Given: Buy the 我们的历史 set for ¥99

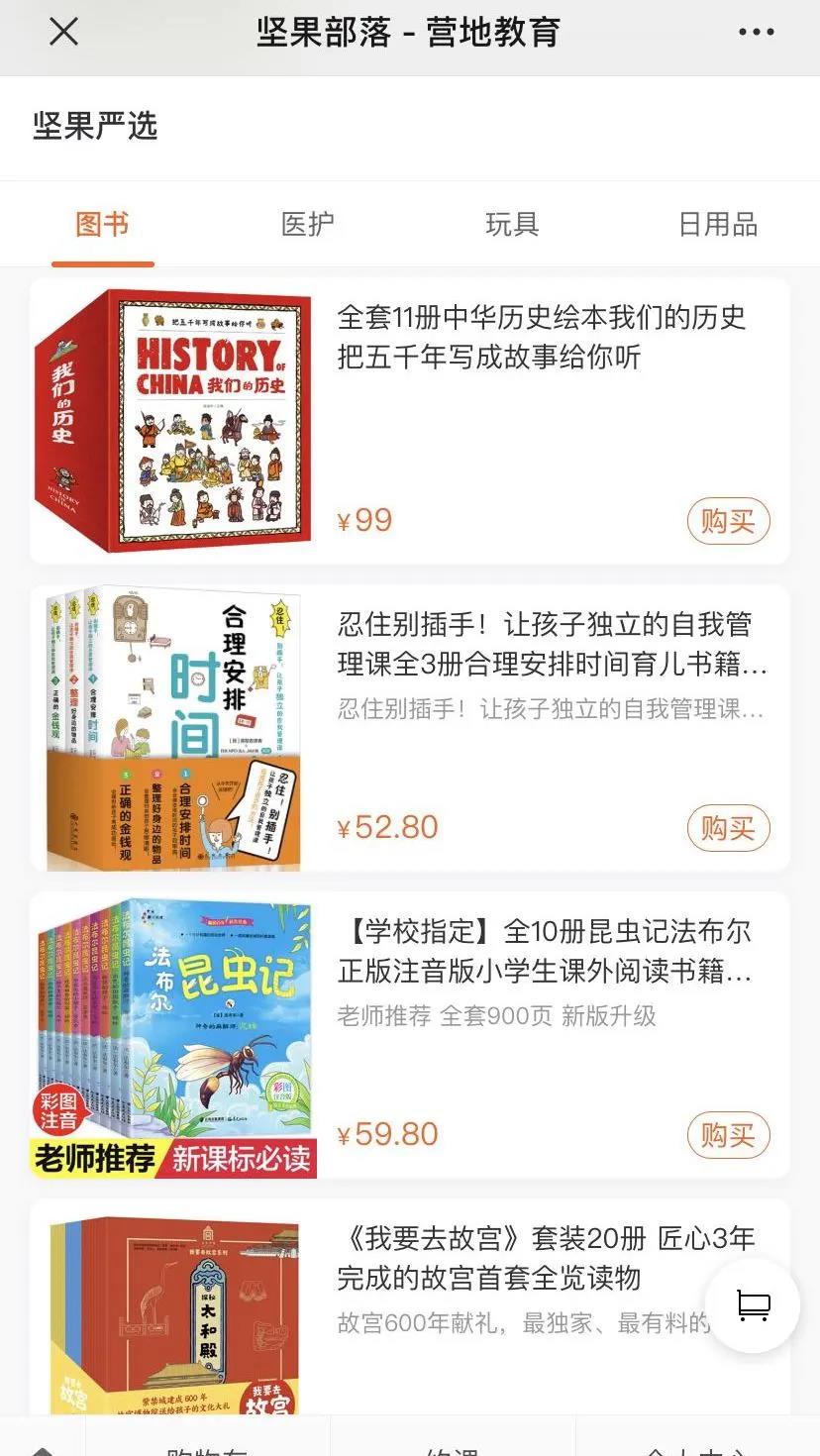Looking at the screenshot, I should (x=728, y=521).
